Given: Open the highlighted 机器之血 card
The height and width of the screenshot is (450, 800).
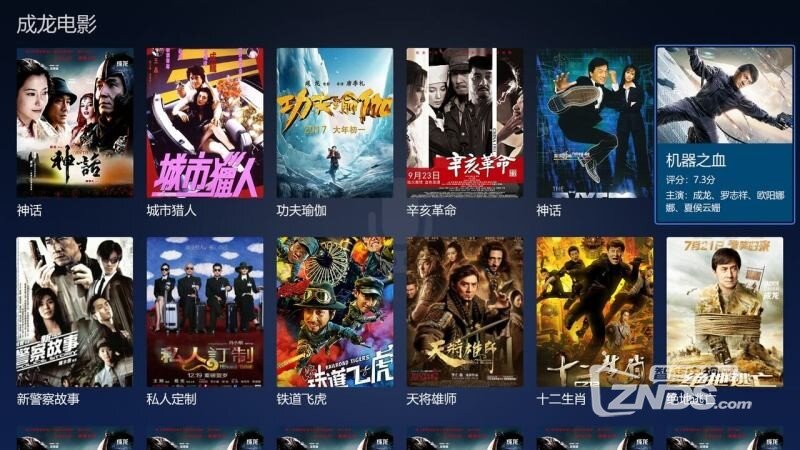Looking at the screenshot, I should 725,135.
